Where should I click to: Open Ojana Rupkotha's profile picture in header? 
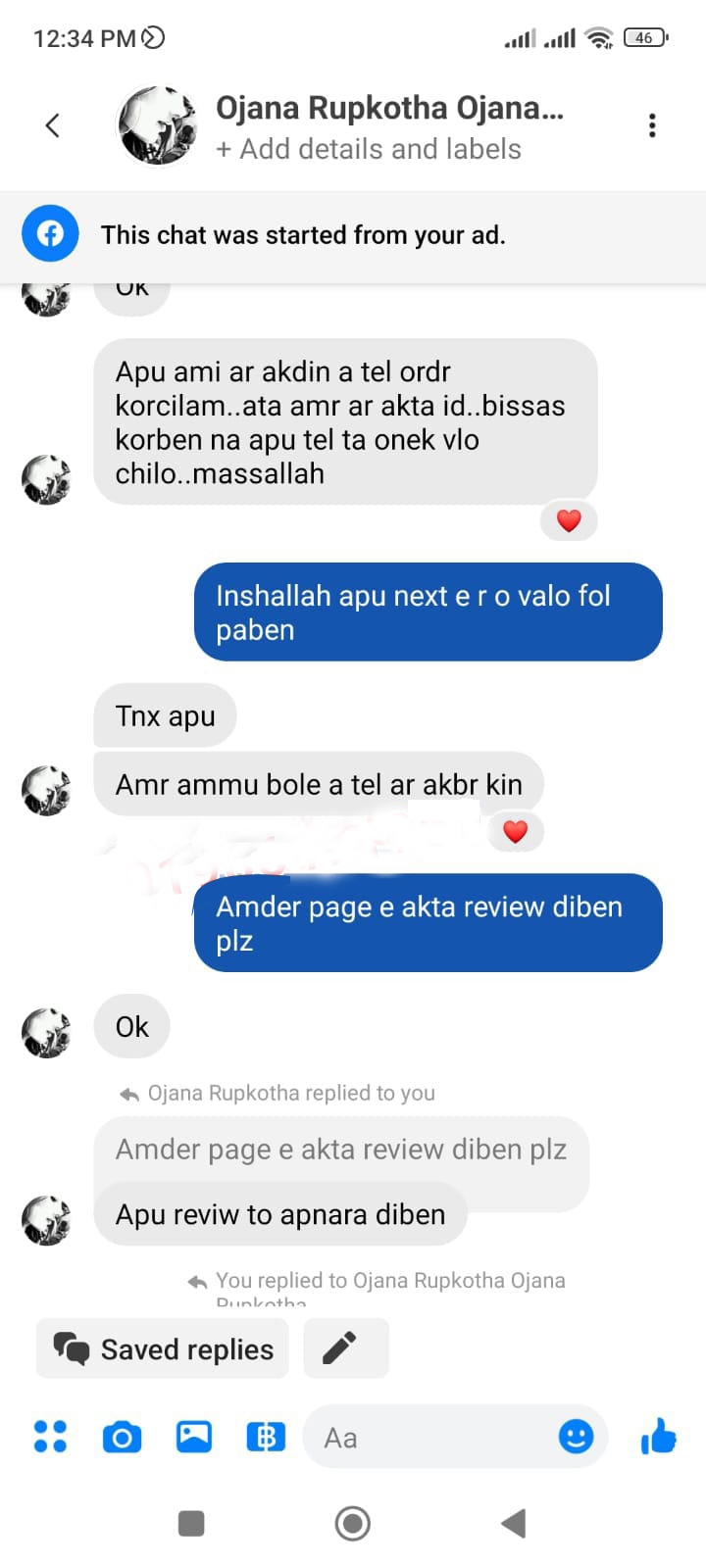coord(157,125)
